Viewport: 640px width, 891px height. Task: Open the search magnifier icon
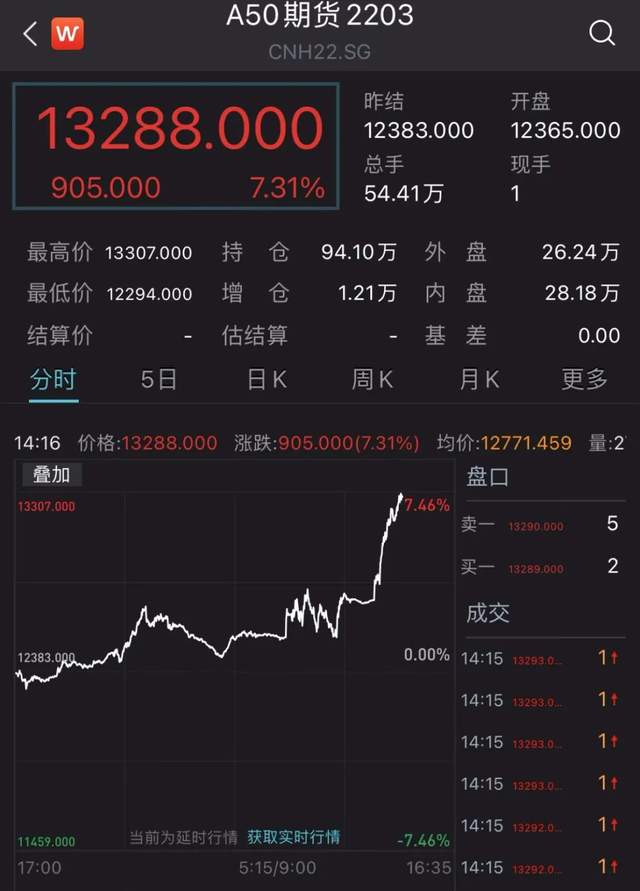click(x=602, y=33)
